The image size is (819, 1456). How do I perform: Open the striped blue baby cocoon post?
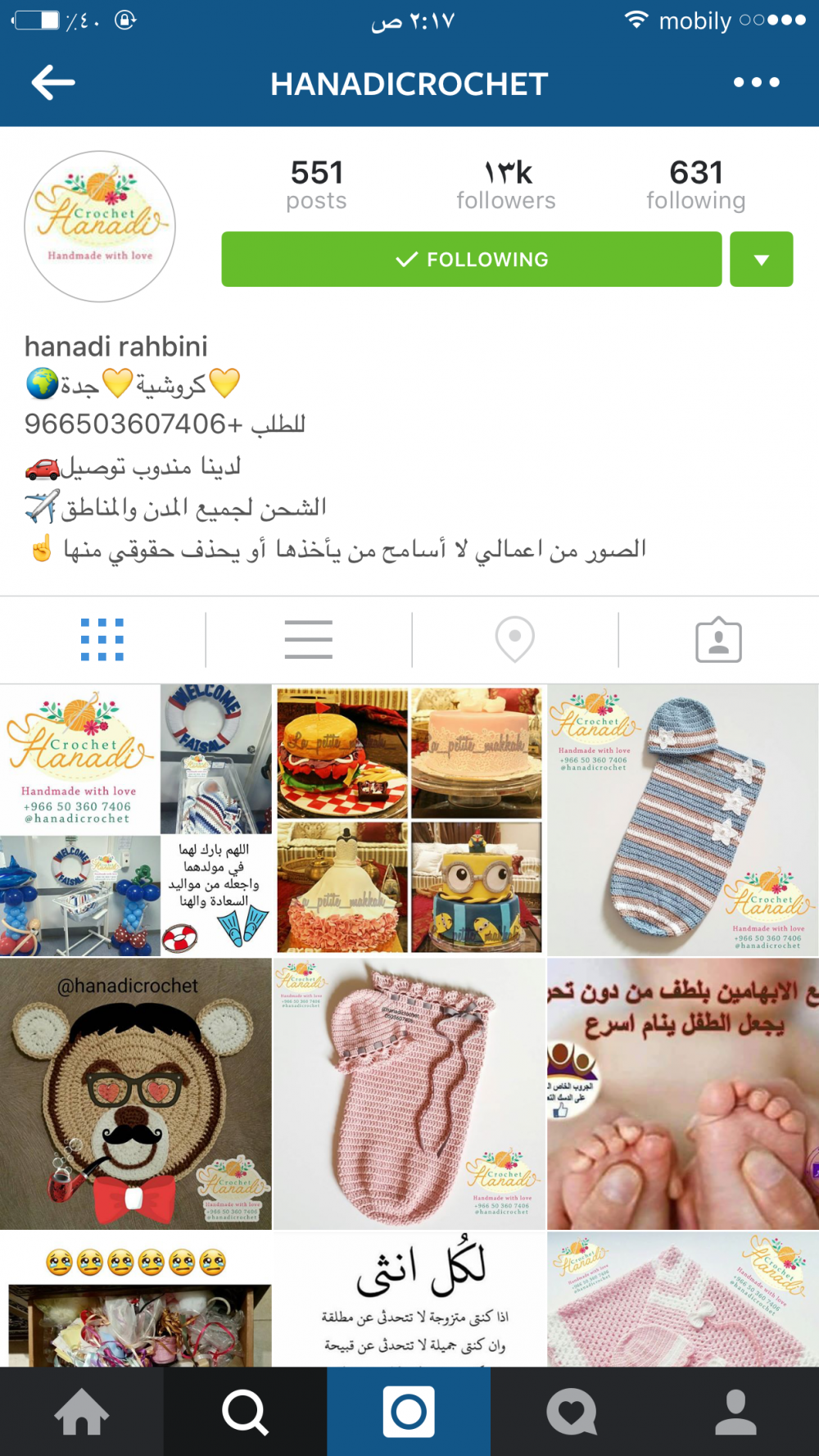click(x=683, y=820)
